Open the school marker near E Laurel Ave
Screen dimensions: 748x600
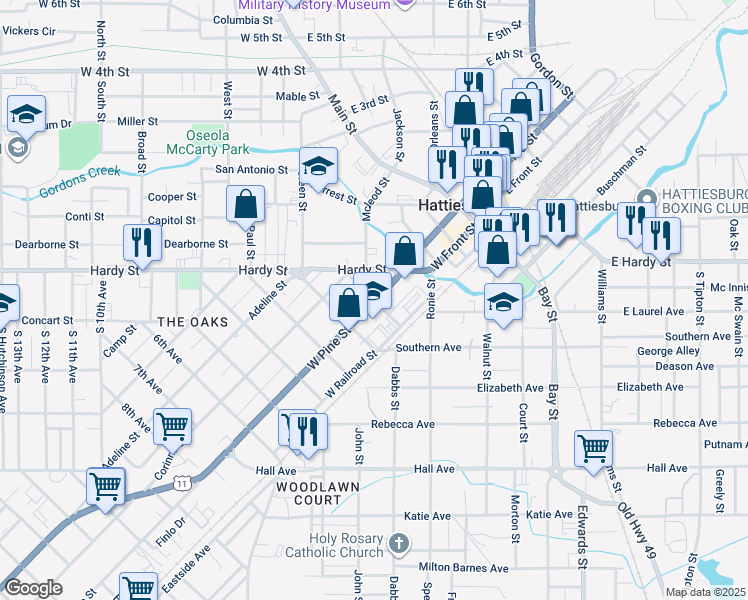pos(502,301)
